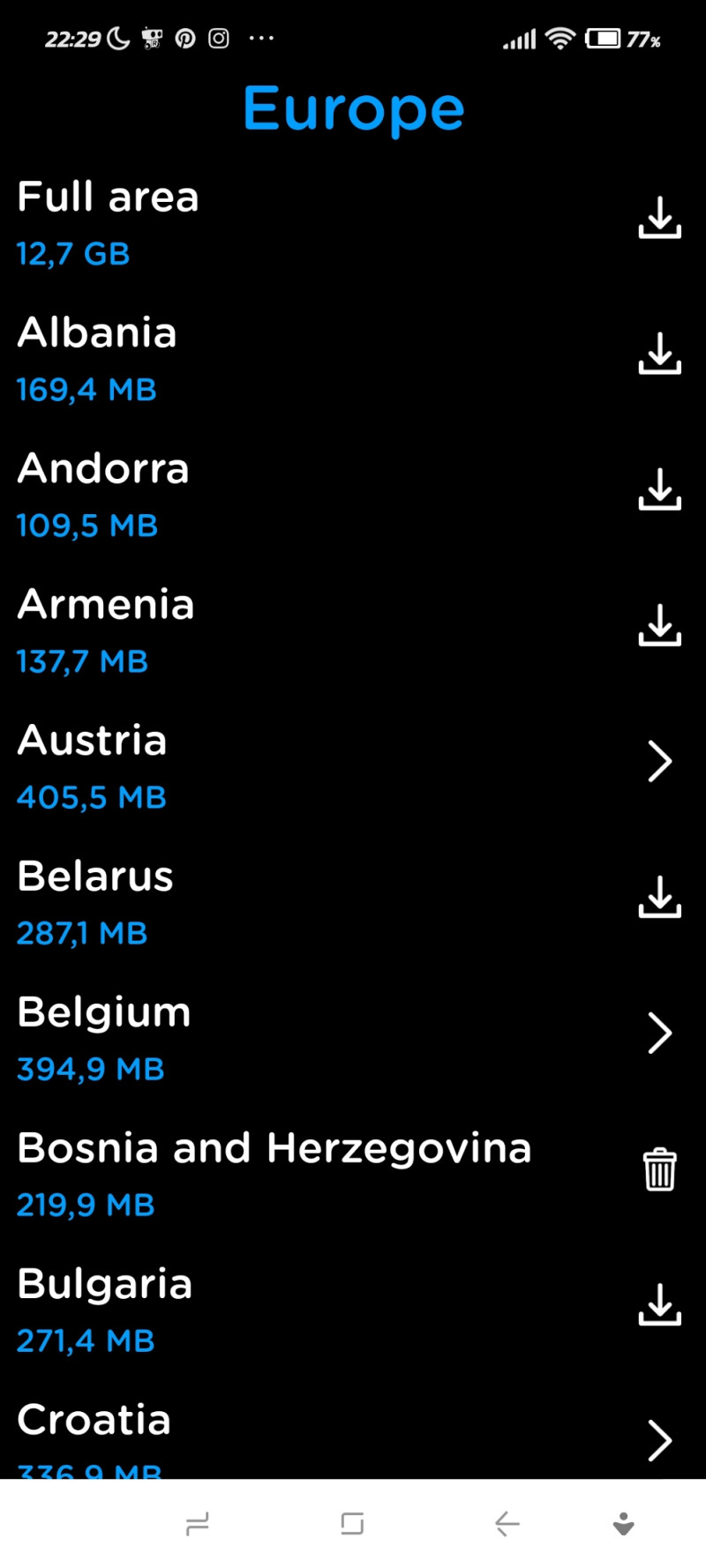The height and width of the screenshot is (1568, 706).
Task: Download the Andorra map
Action: point(659,491)
